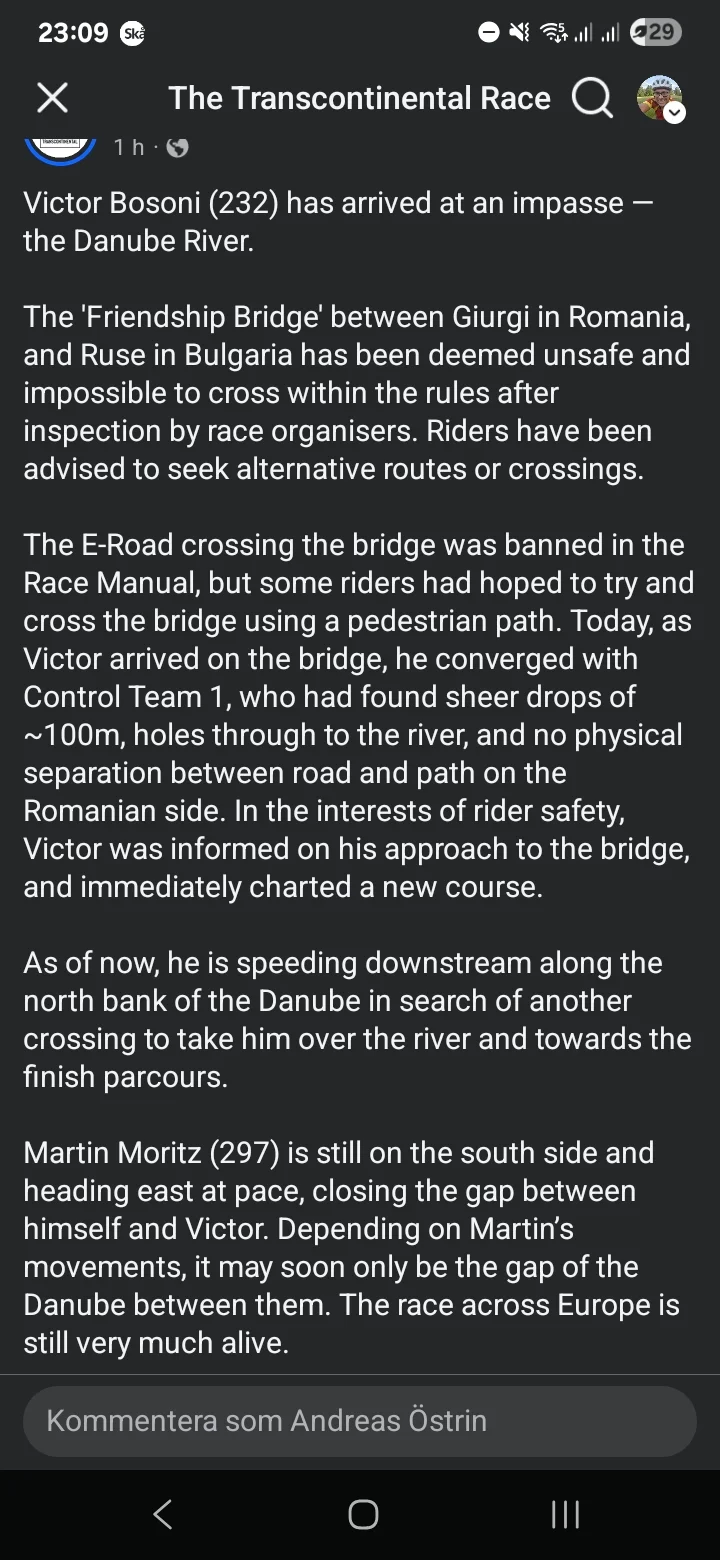Open recent apps overview
The width and height of the screenshot is (720, 1560).
pos(565,1514)
